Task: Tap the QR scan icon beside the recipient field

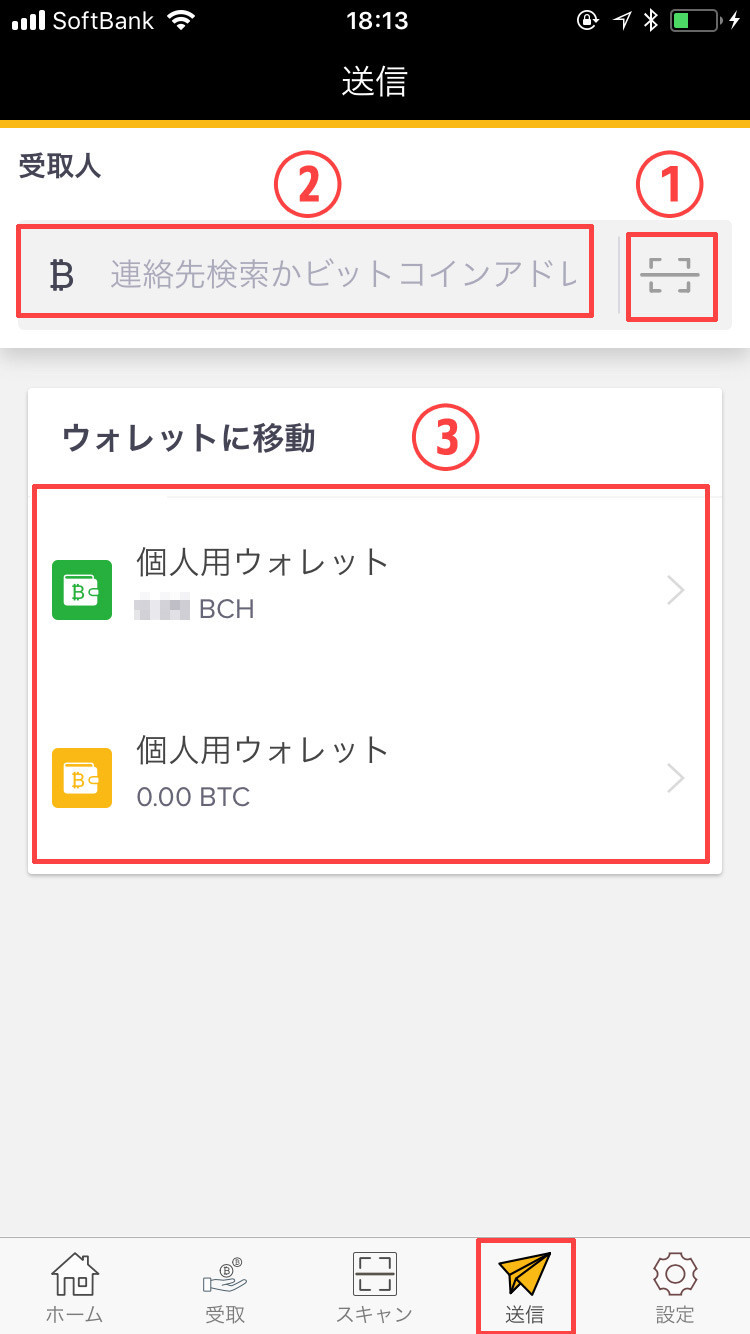Action: [x=670, y=275]
